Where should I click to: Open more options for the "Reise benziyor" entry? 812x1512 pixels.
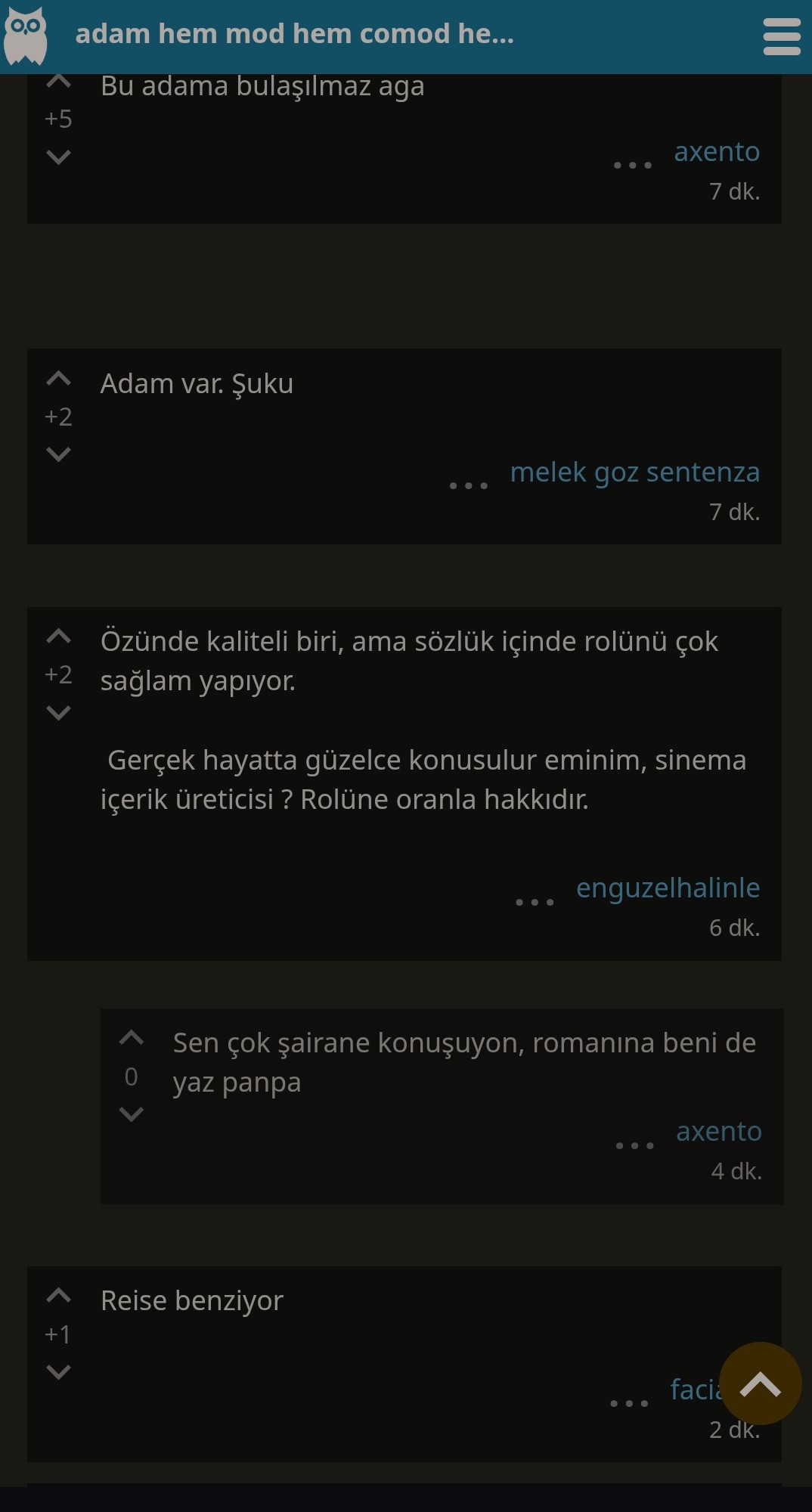(629, 1403)
